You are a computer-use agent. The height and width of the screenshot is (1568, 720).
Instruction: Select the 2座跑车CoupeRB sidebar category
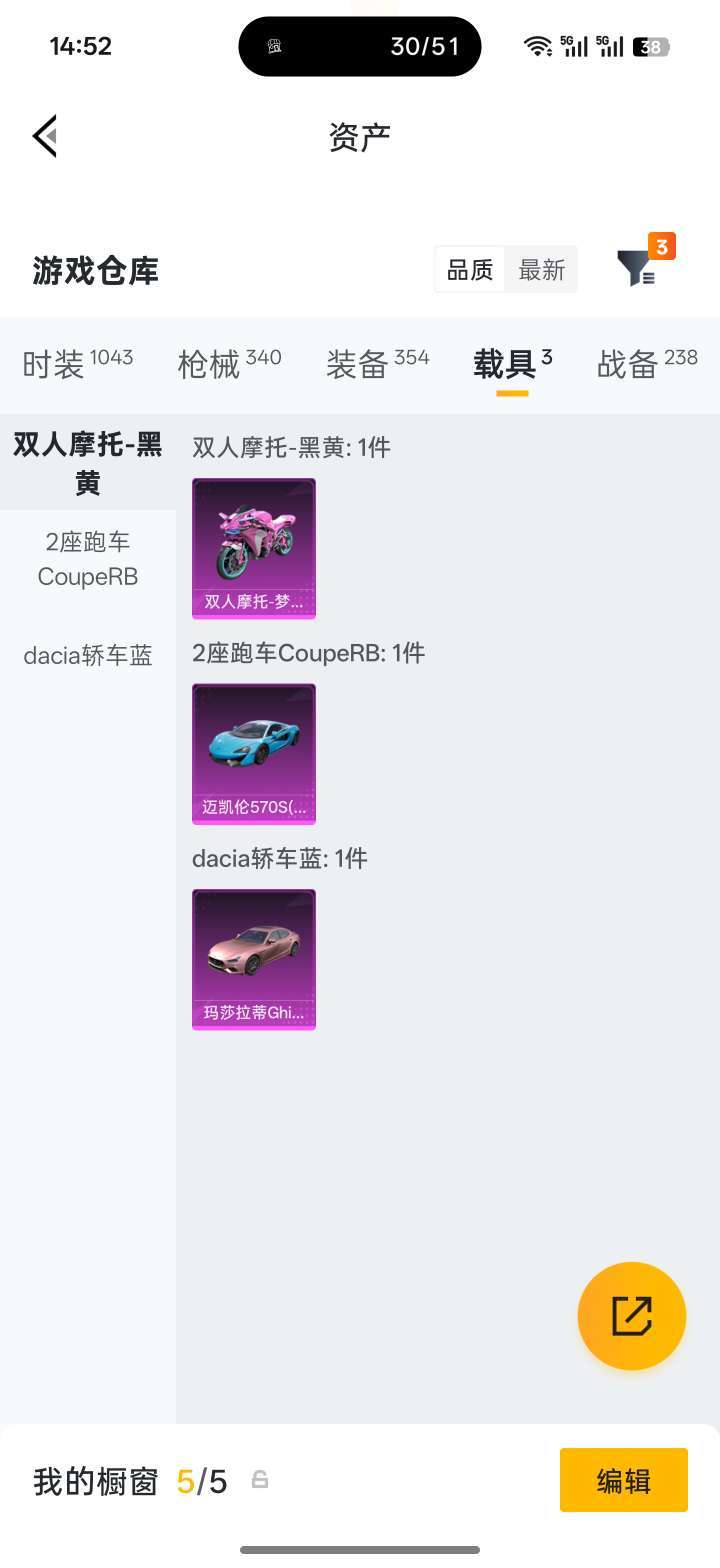click(87, 559)
